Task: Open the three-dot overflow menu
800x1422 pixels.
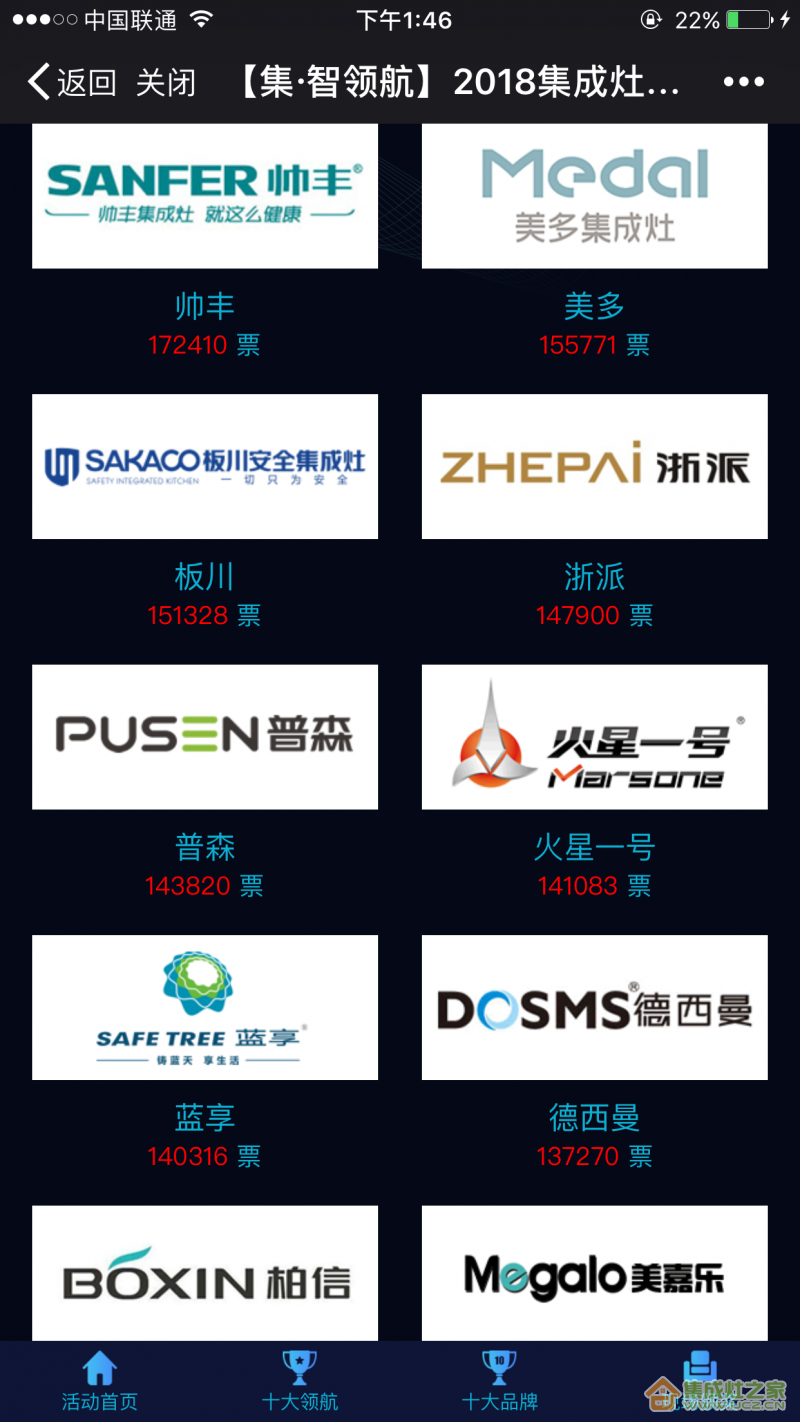Action: click(x=743, y=82)
